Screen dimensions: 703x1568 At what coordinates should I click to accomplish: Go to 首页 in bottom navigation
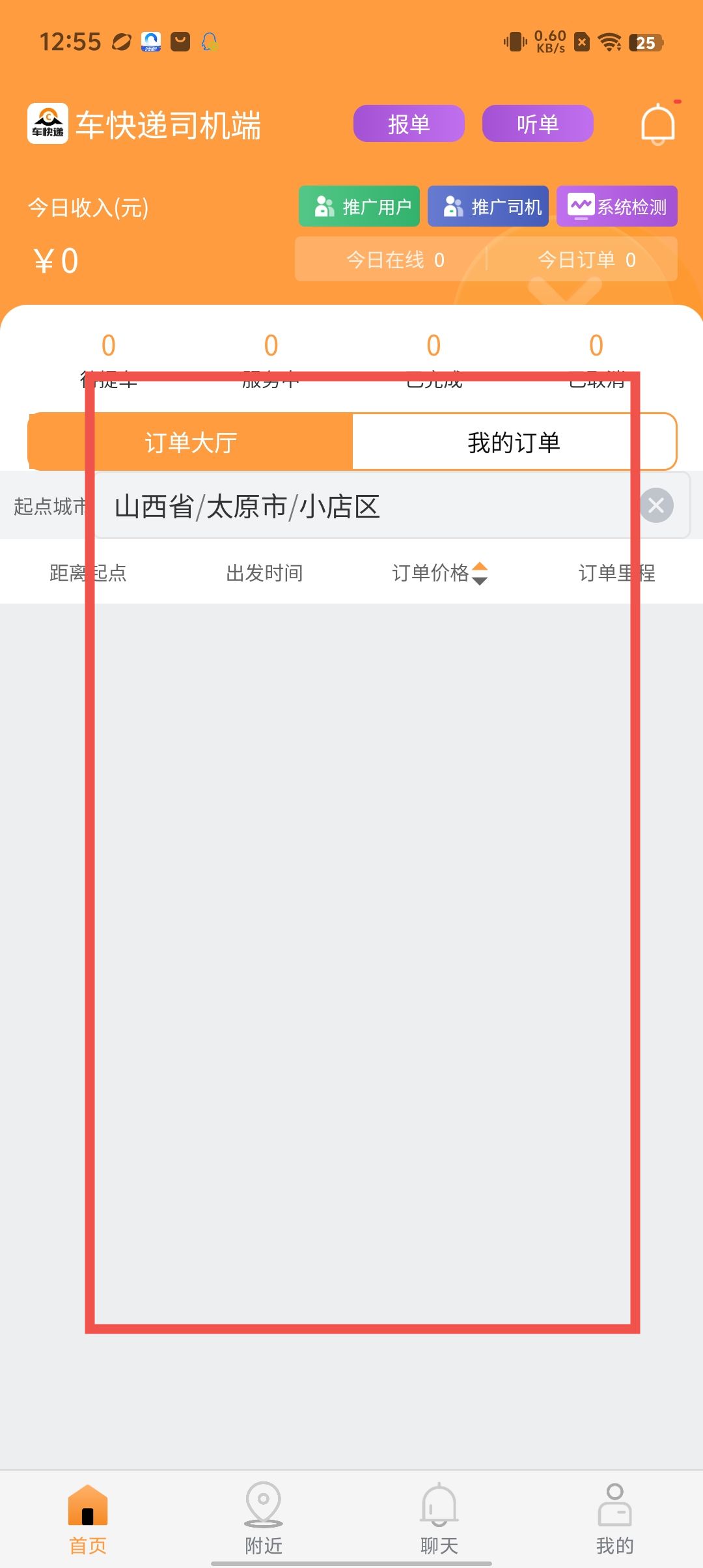[88, 1519]
